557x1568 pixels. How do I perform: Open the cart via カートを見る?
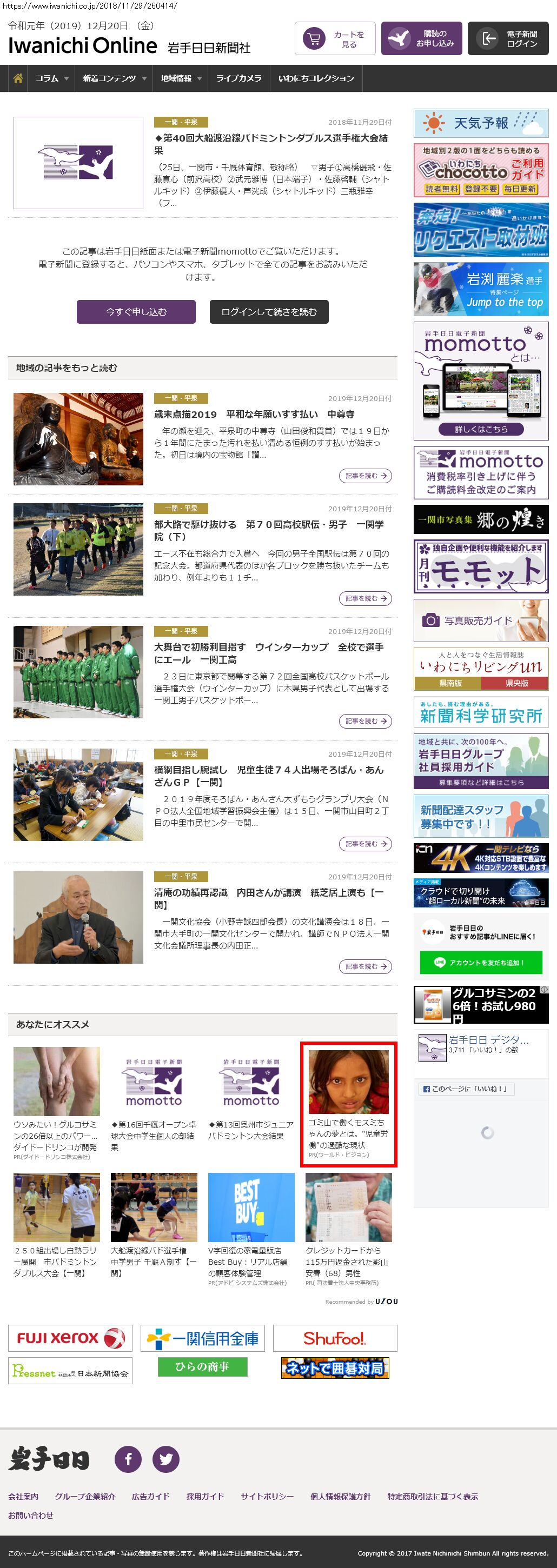(x=335, y=39)
